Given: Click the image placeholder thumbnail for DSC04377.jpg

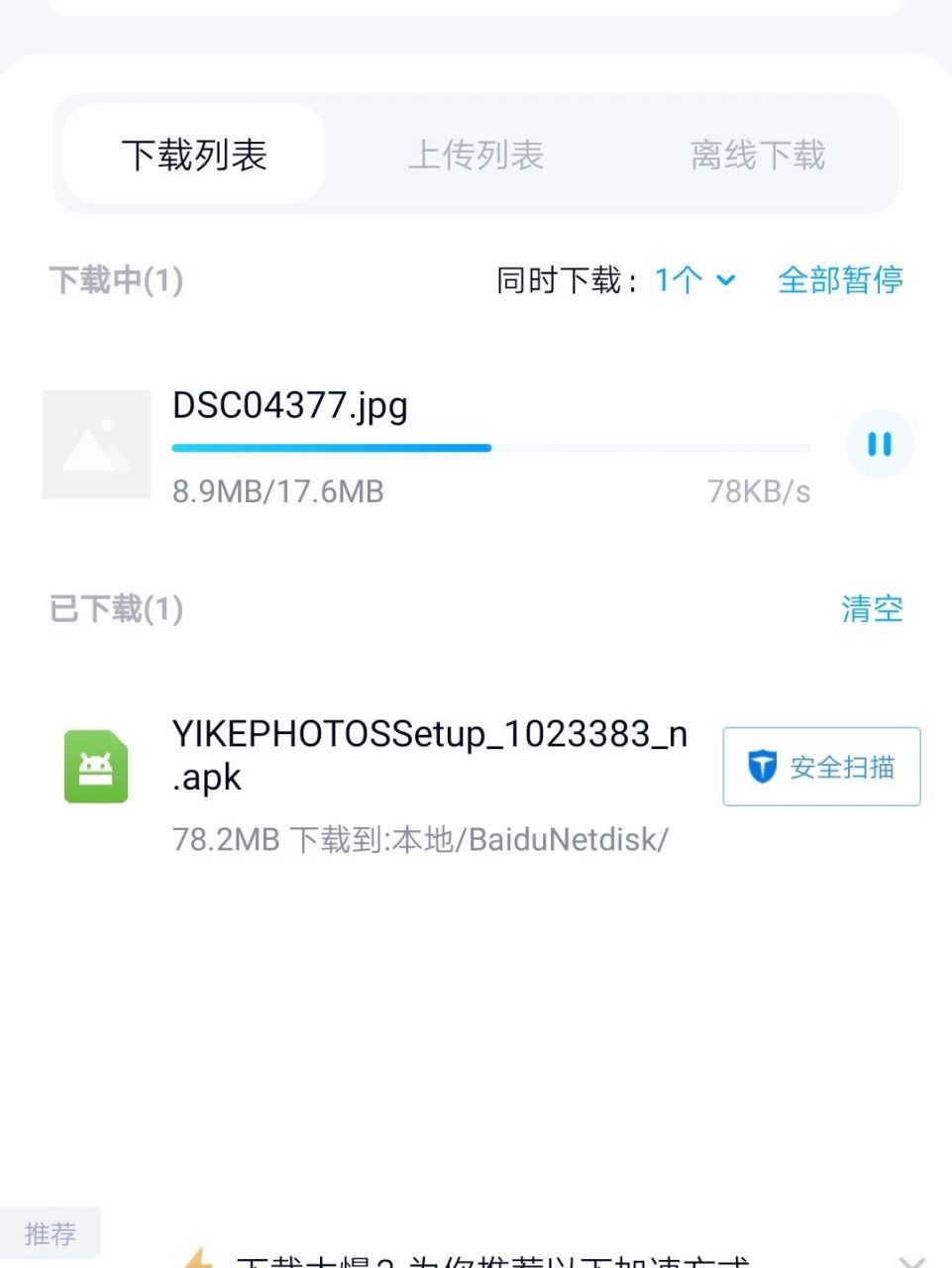Looking at the screenshot, I should click(x=95, y=444).
